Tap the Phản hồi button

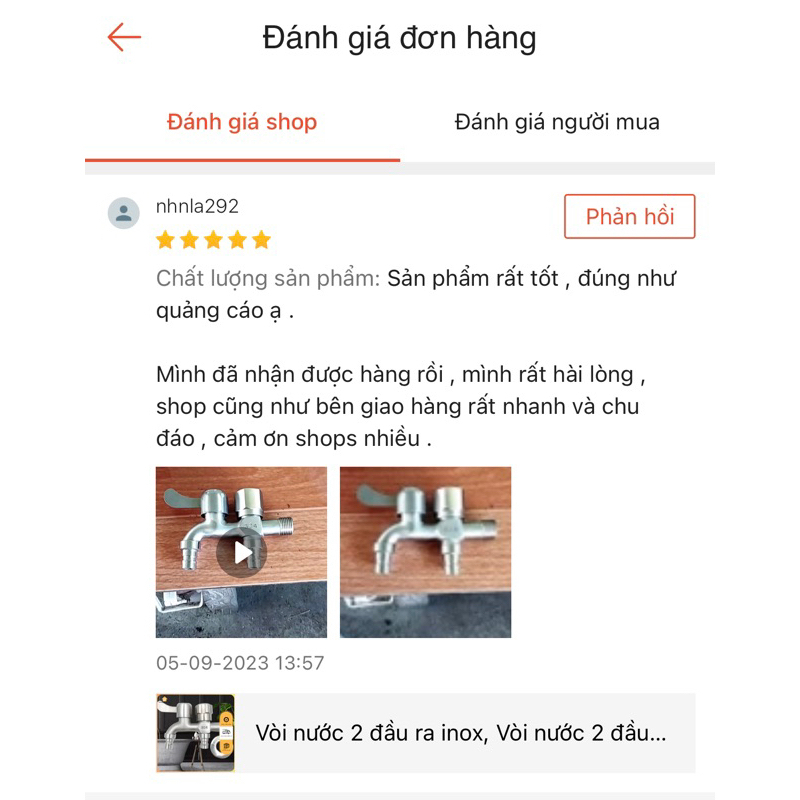[x=629, y=217]
